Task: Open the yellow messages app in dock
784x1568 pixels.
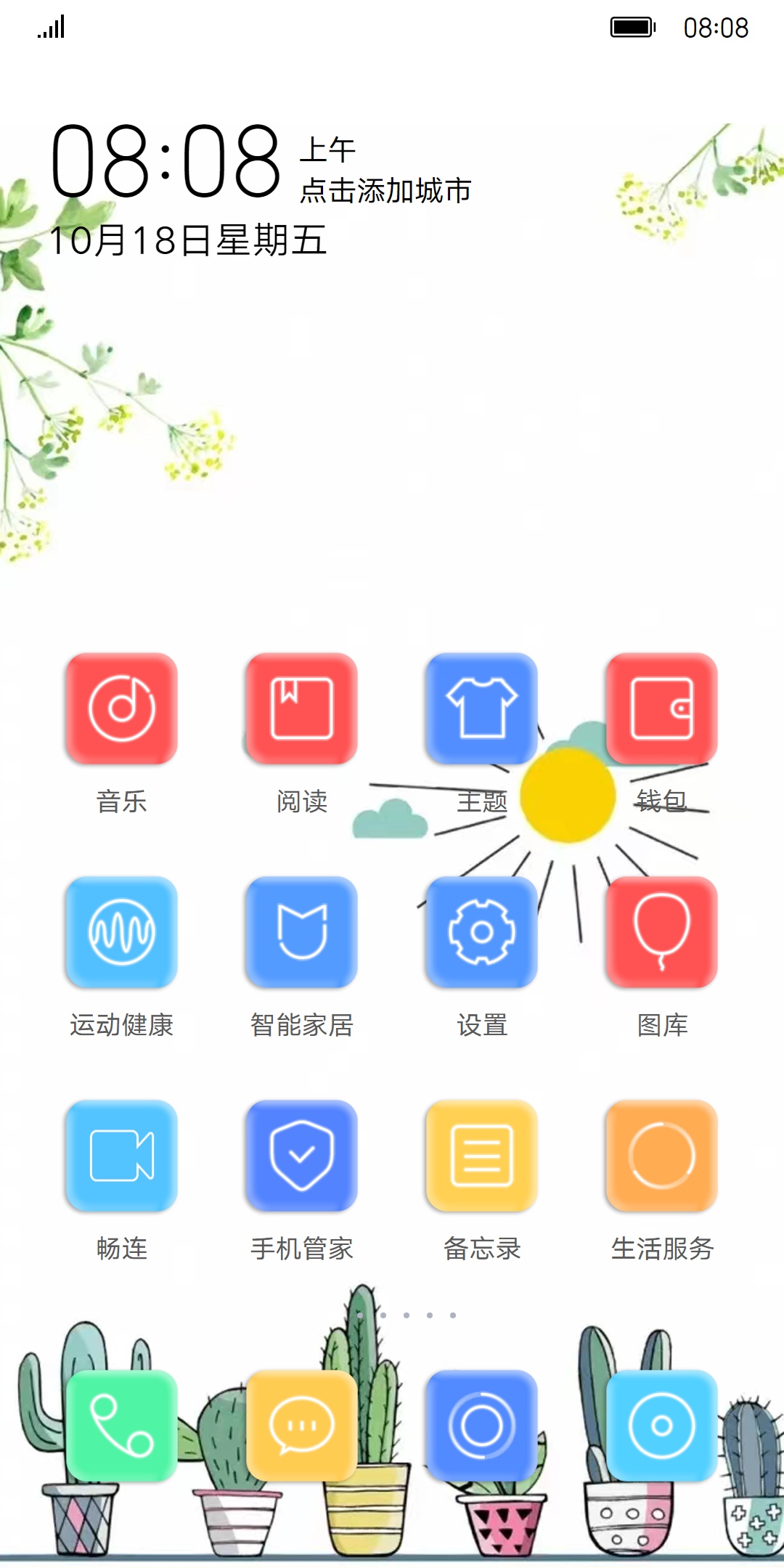Action: (301, 1426)
